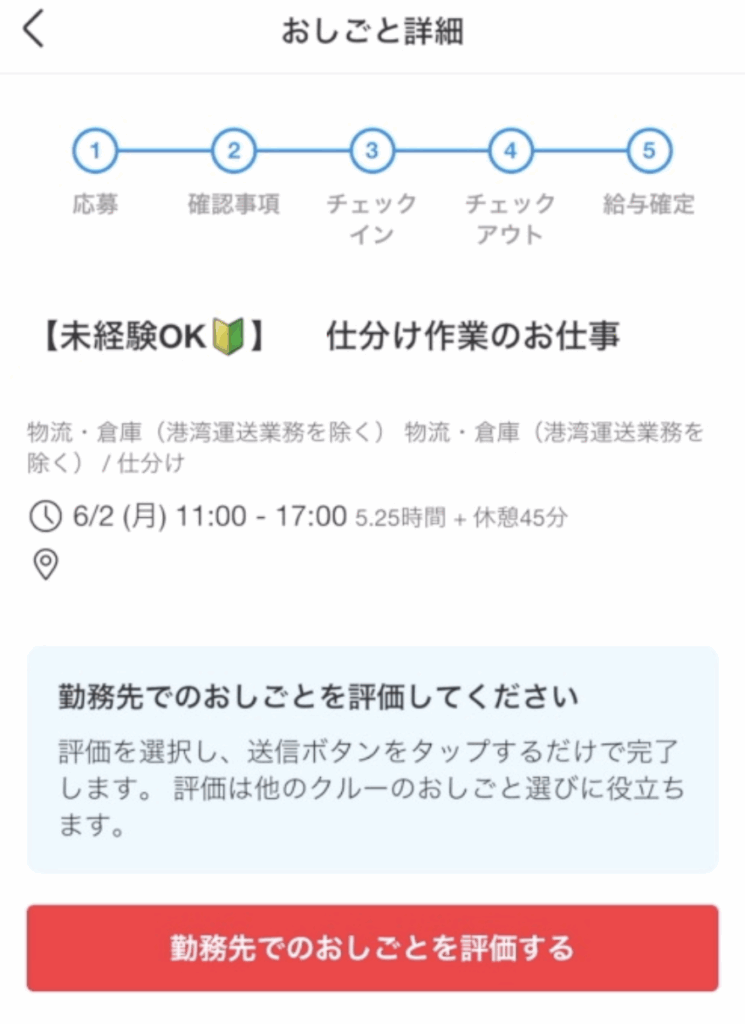This screenshot has width=745, height=1024.
Task: Tap the red 勤務先でのおしごとを評価する button
Action: pyautogui.click(x=372, y=947)
